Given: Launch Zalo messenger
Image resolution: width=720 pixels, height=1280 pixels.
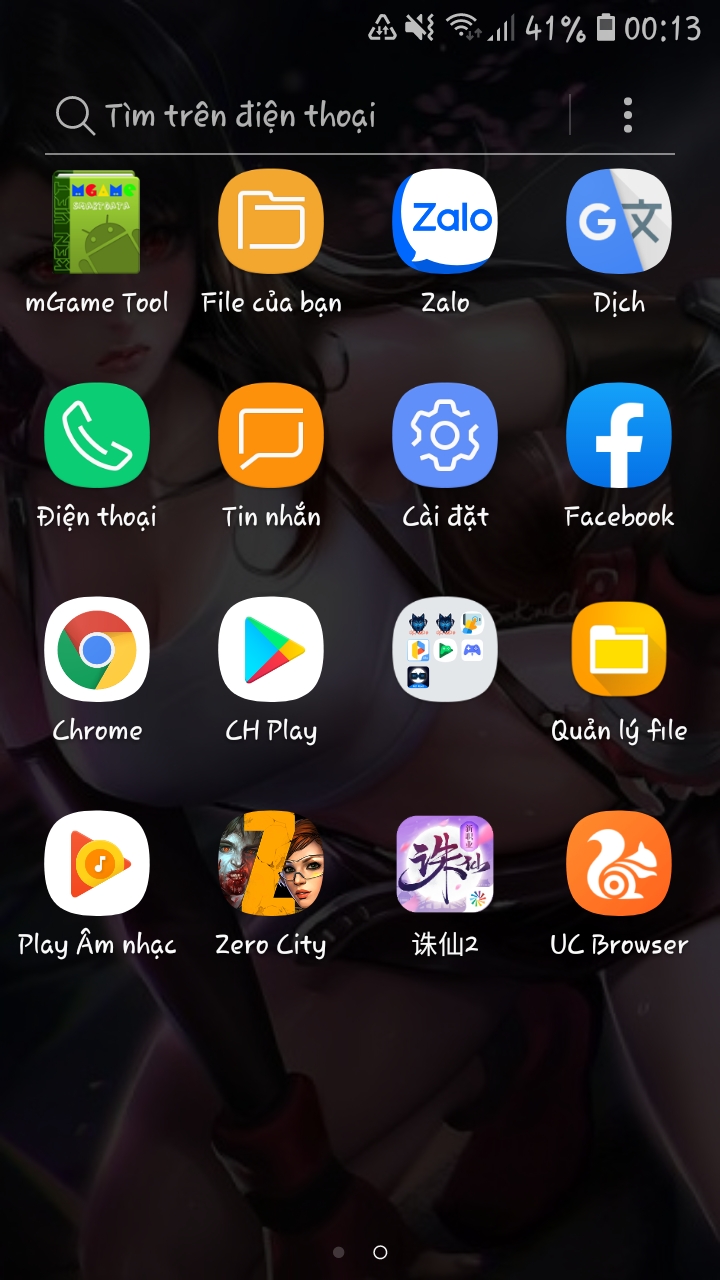Looking at the screenshot, I should click(x=445, y=222).
